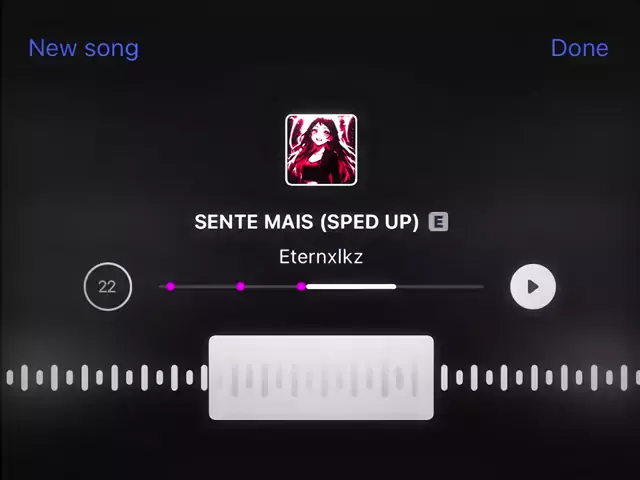Confirm the song clip with Done

click(579, 48)
